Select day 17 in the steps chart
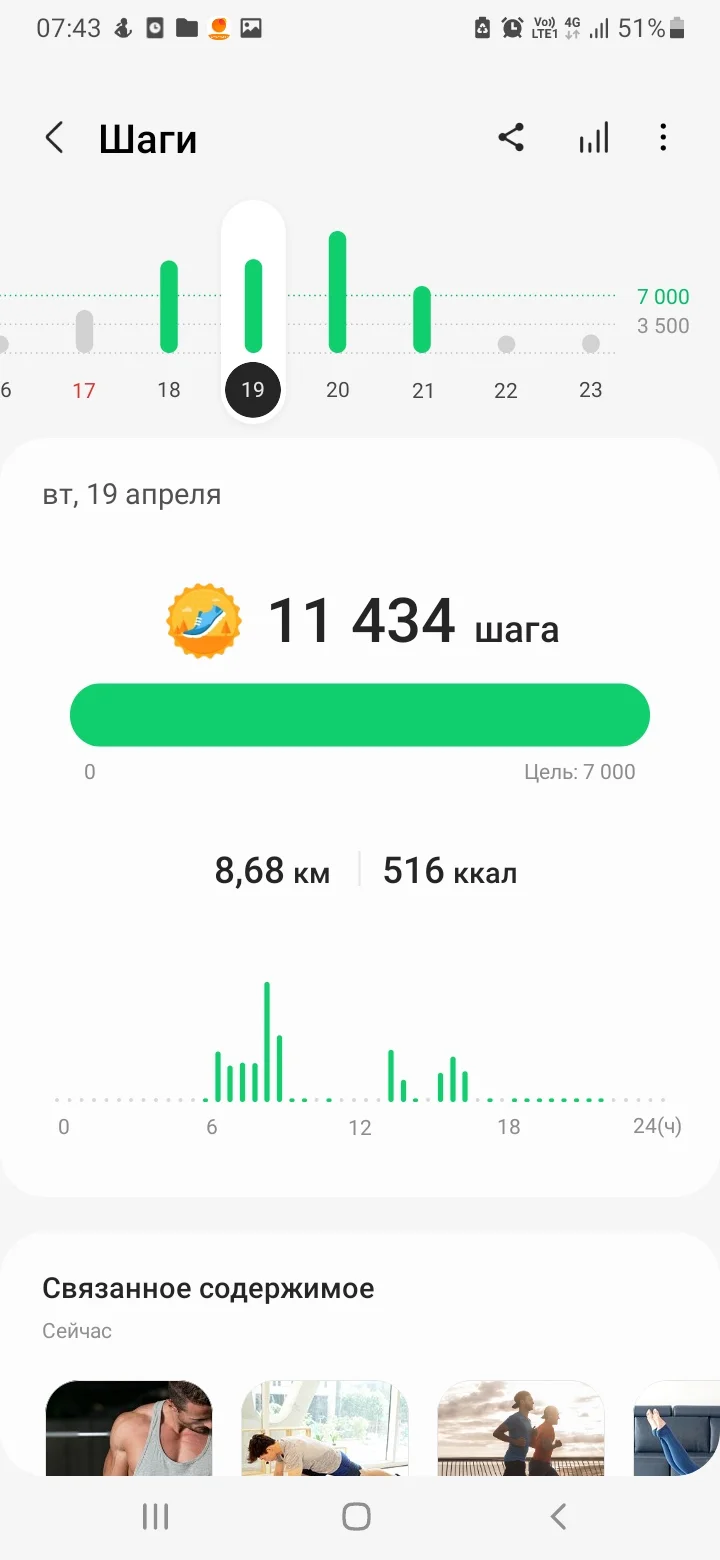 [84, 388]
